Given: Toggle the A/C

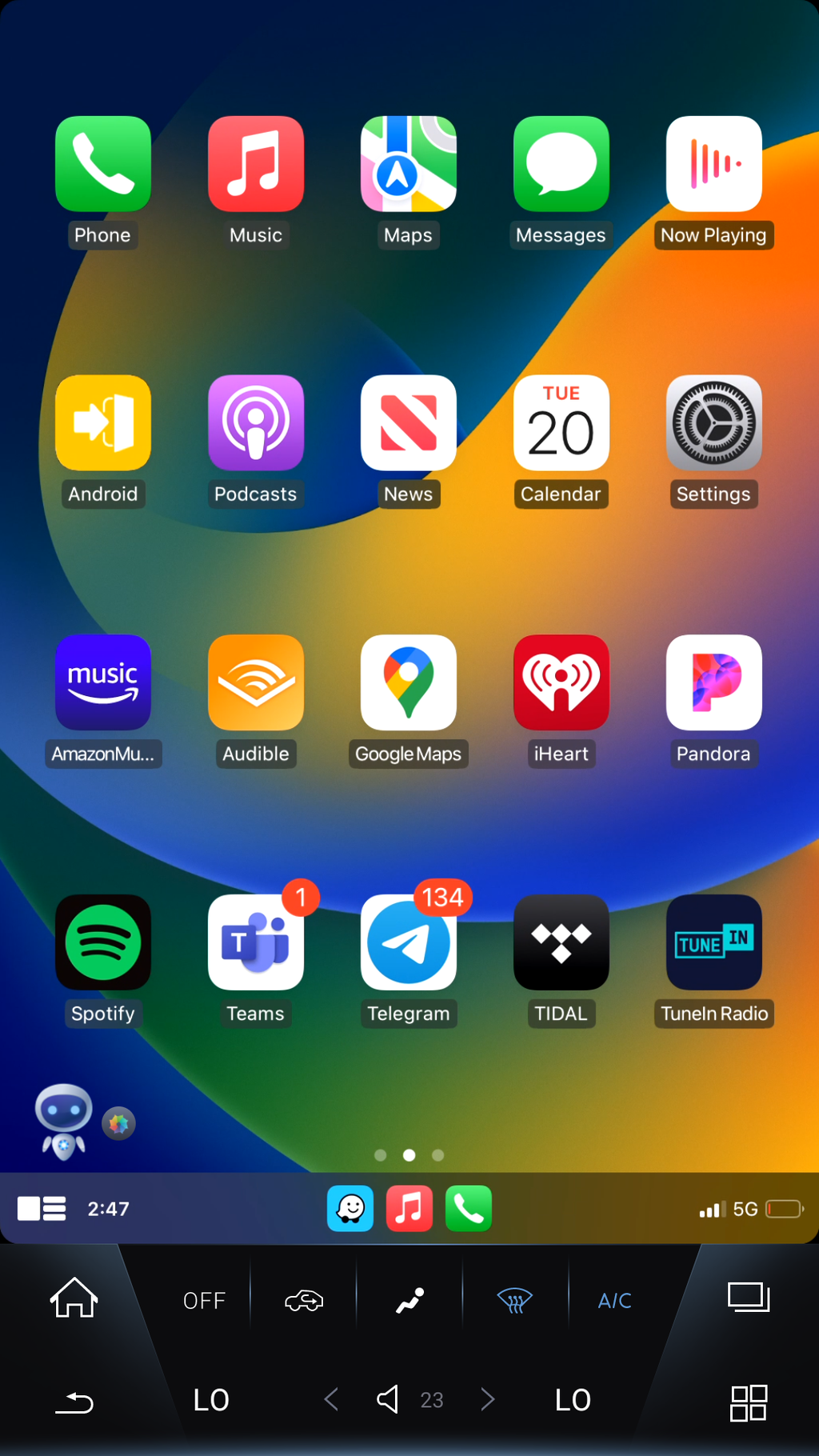Looking at the screenshot, I should (614, 1301).
